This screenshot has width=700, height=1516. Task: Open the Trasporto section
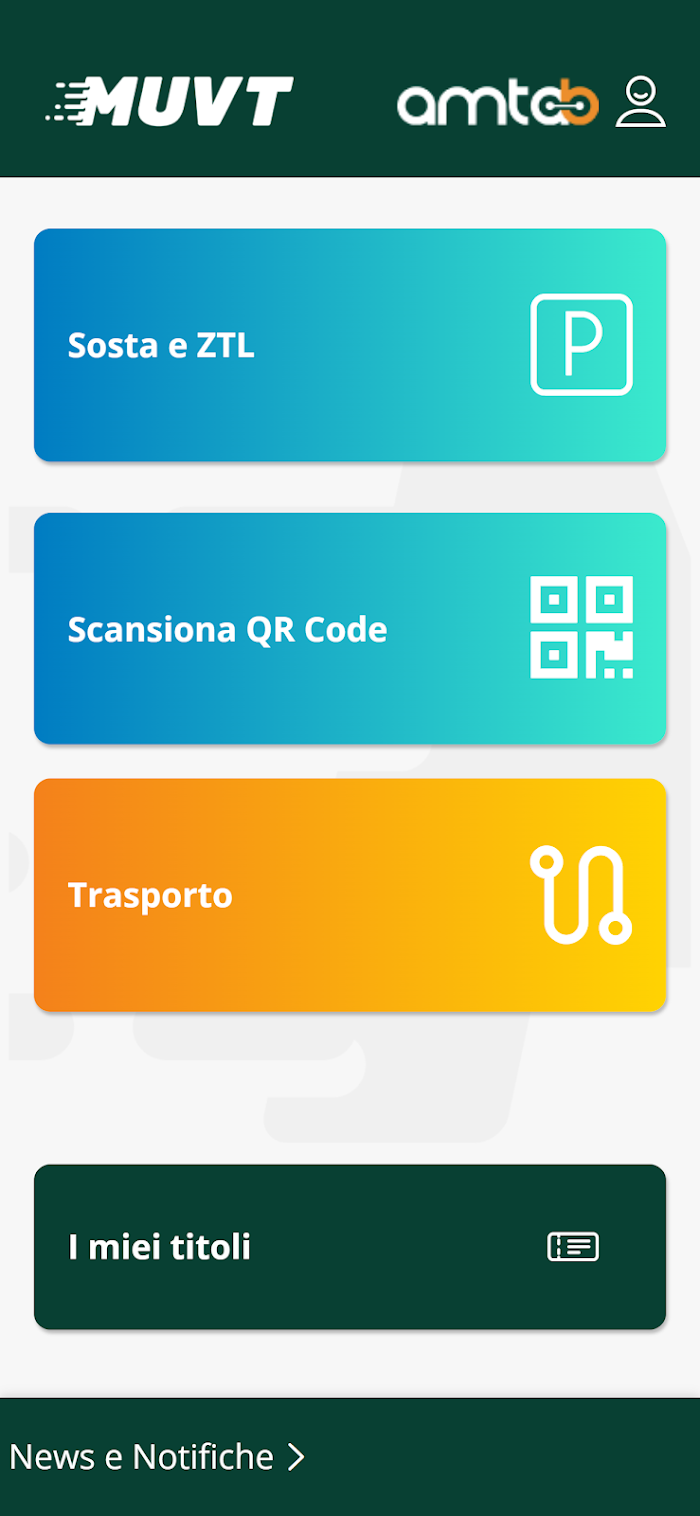click(x=350, y=895)
